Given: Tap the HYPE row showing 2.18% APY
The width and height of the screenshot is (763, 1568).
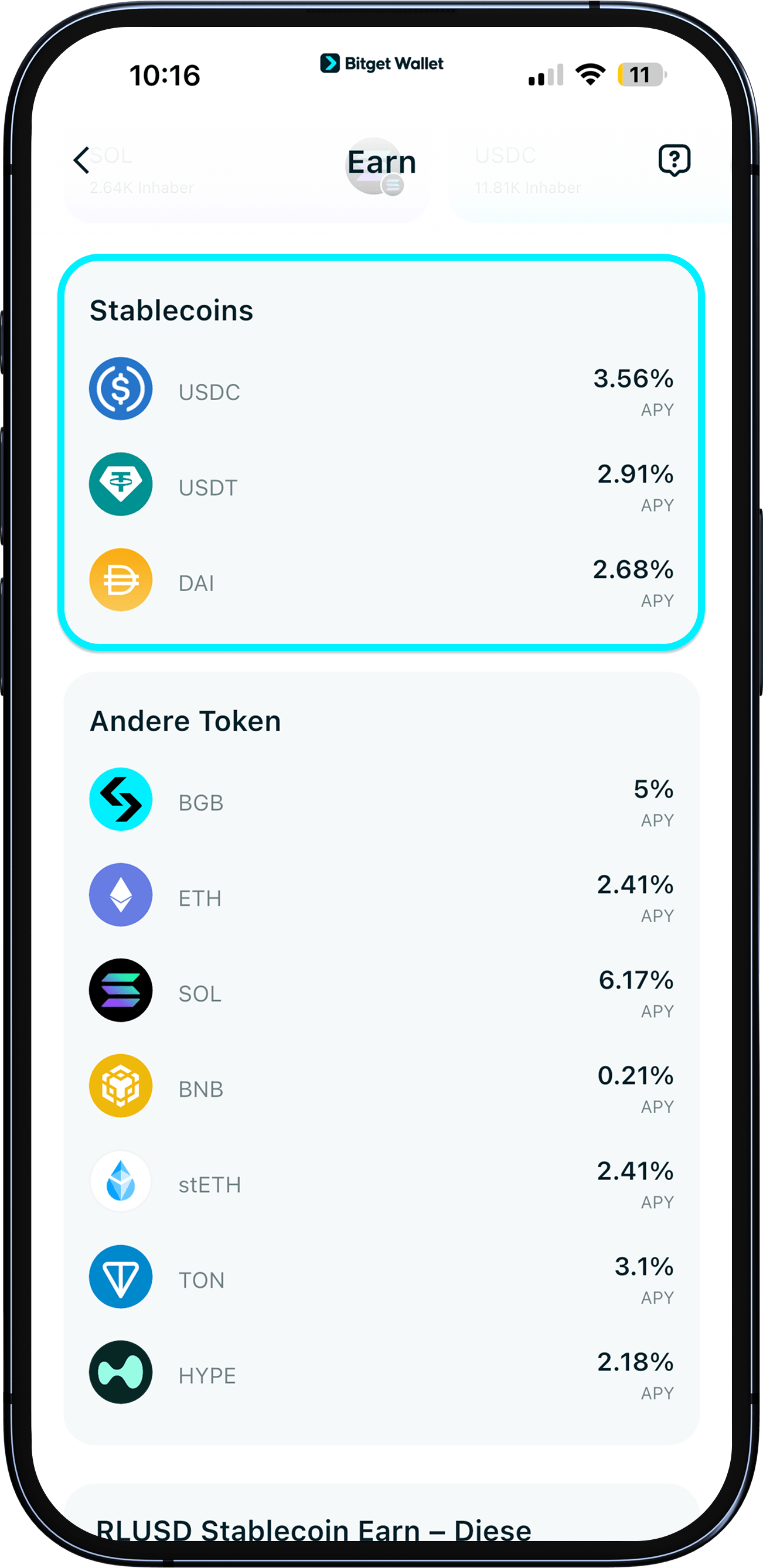Looking at the screenshot, I should click(x=382, y=1372).
